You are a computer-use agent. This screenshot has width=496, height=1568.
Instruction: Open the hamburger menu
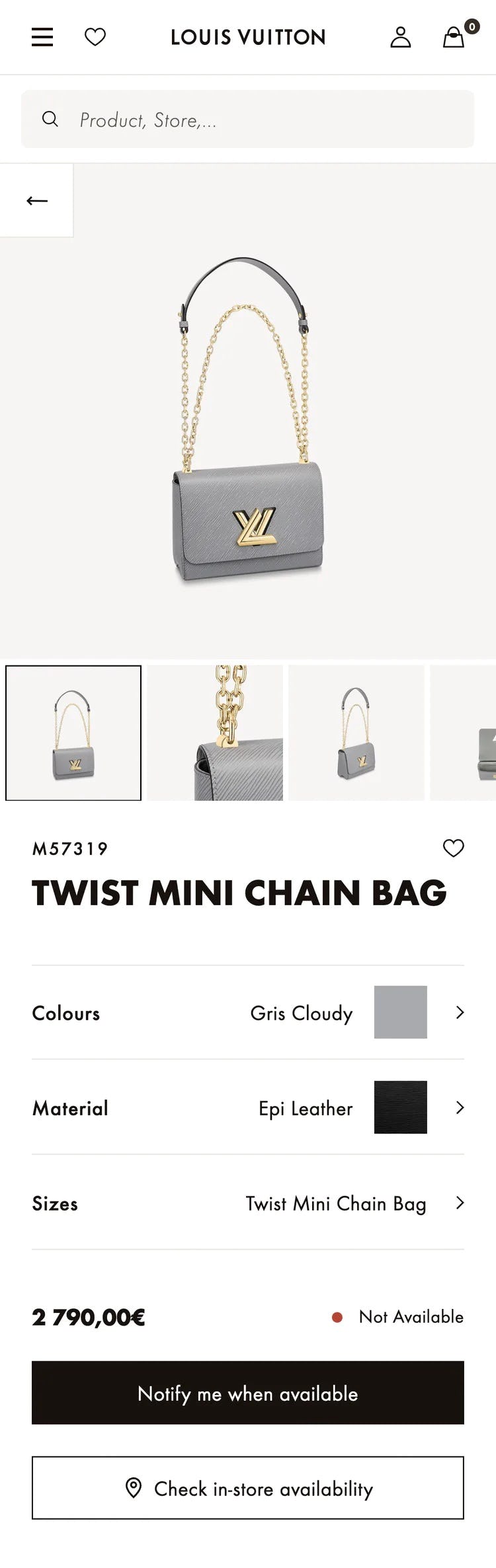42,37
